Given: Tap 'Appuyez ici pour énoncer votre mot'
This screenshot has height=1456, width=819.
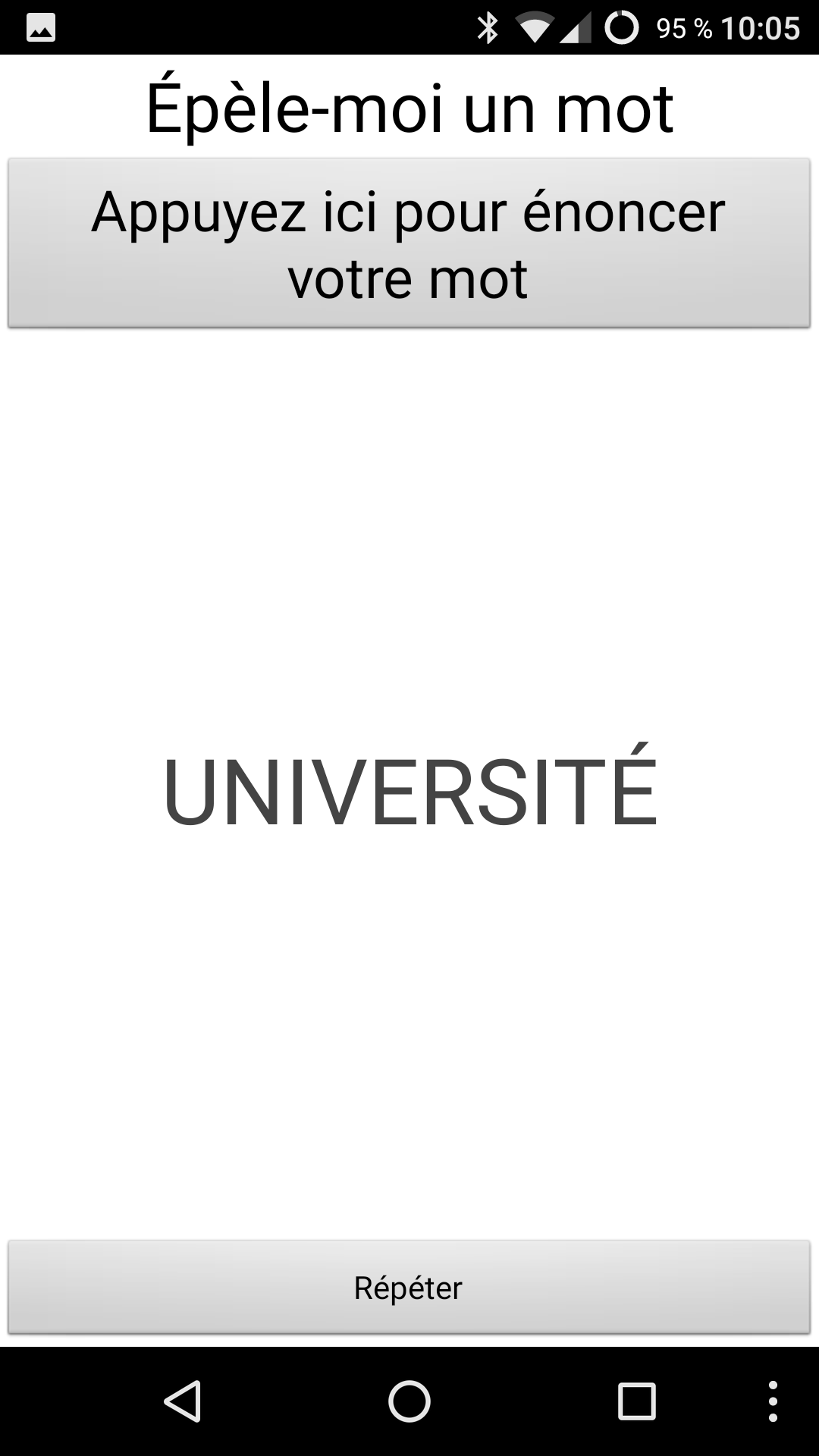Looking at the screenshot, I should pos(409,243).
